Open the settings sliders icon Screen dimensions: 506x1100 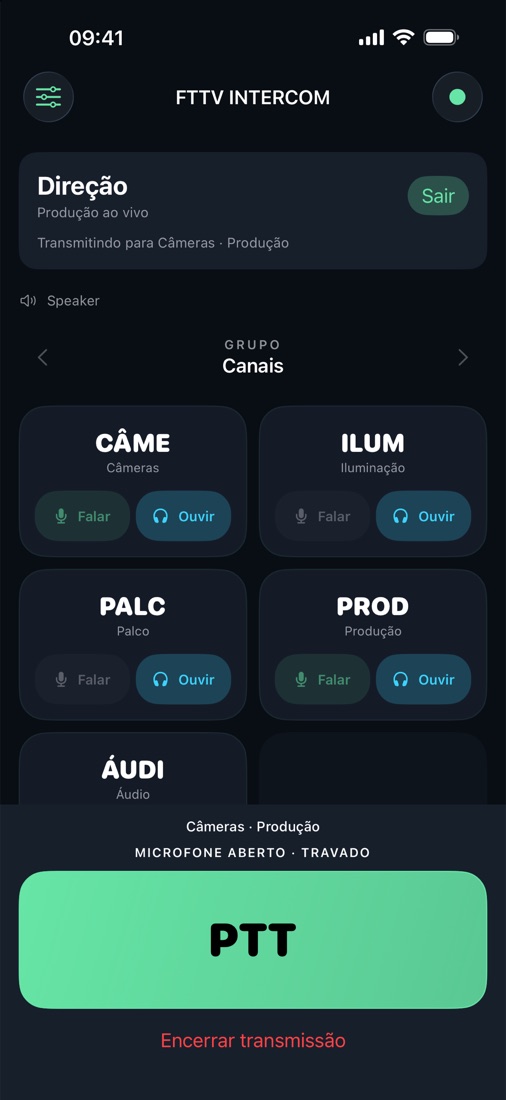tap(48, 97)
